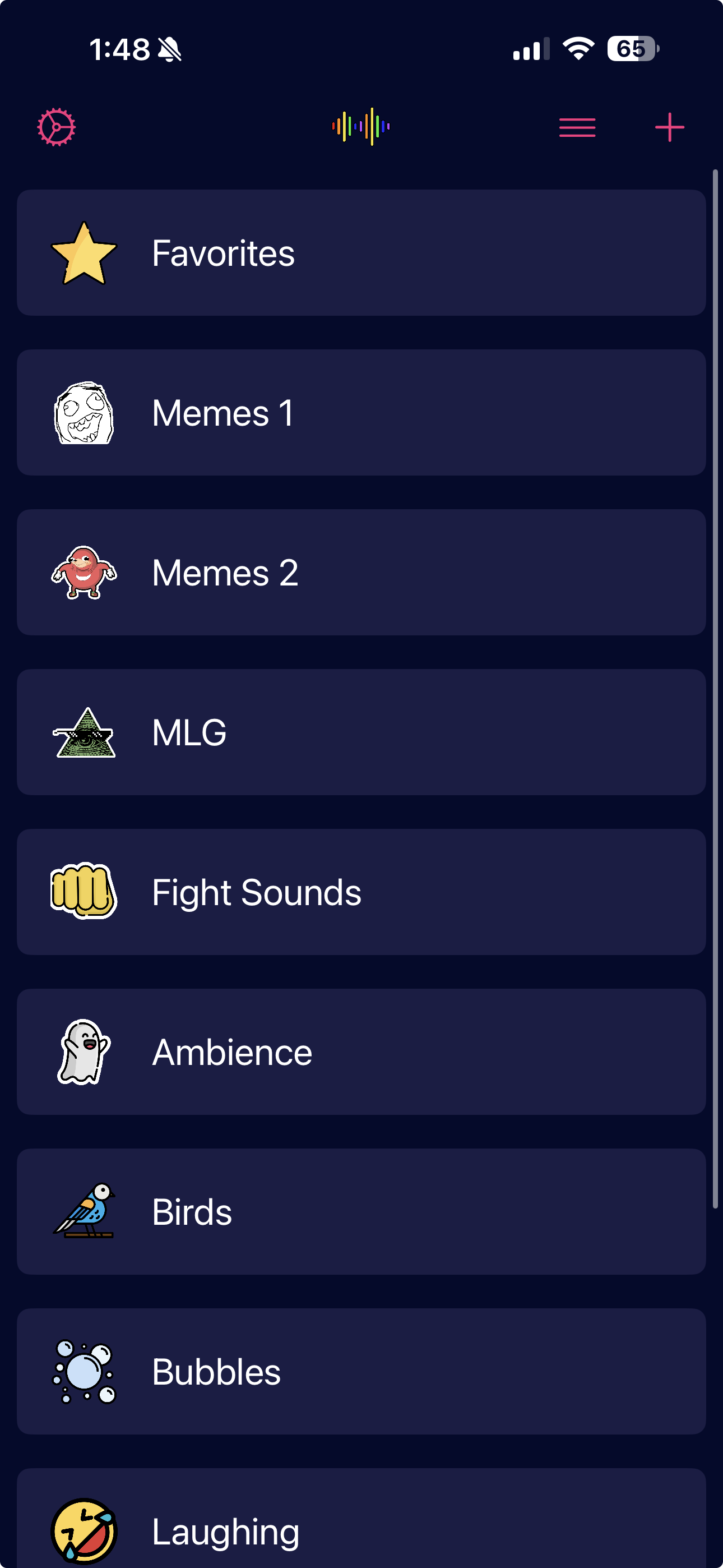Open the Ambience category
Screen dimensions: 723x1568
(x=361, y=1052)
